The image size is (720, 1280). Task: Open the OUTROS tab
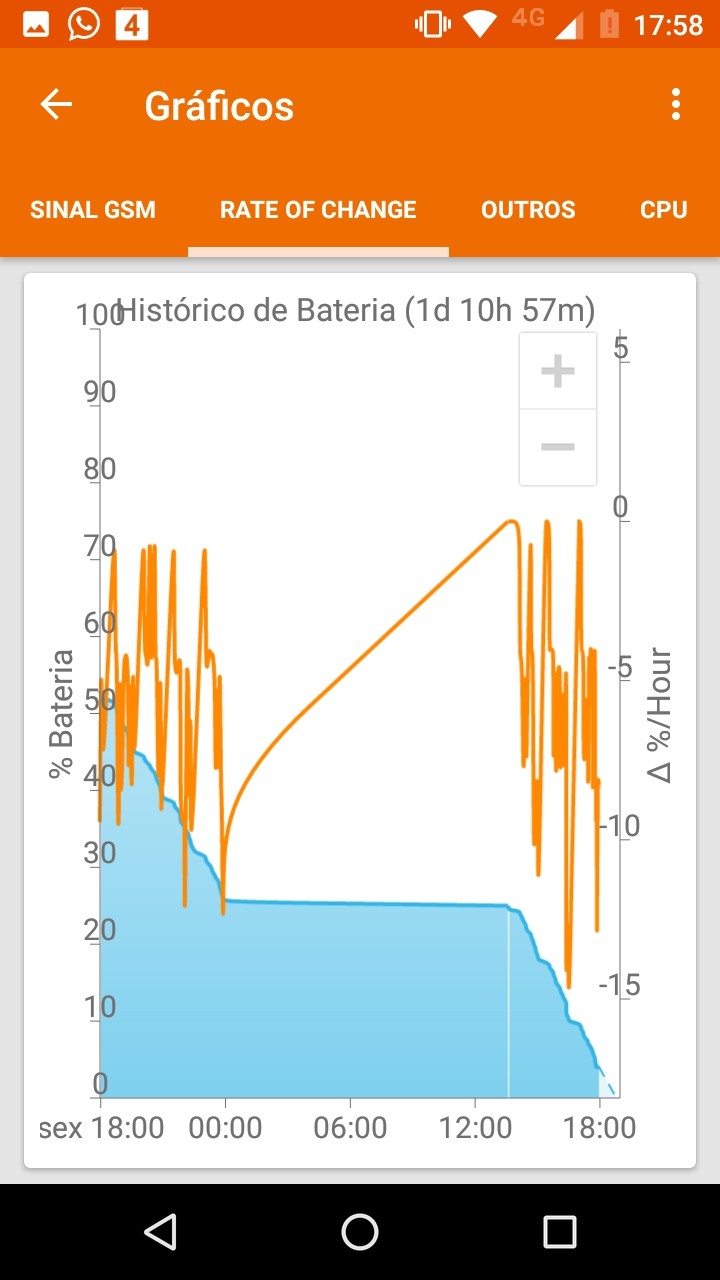coord(528,210)
